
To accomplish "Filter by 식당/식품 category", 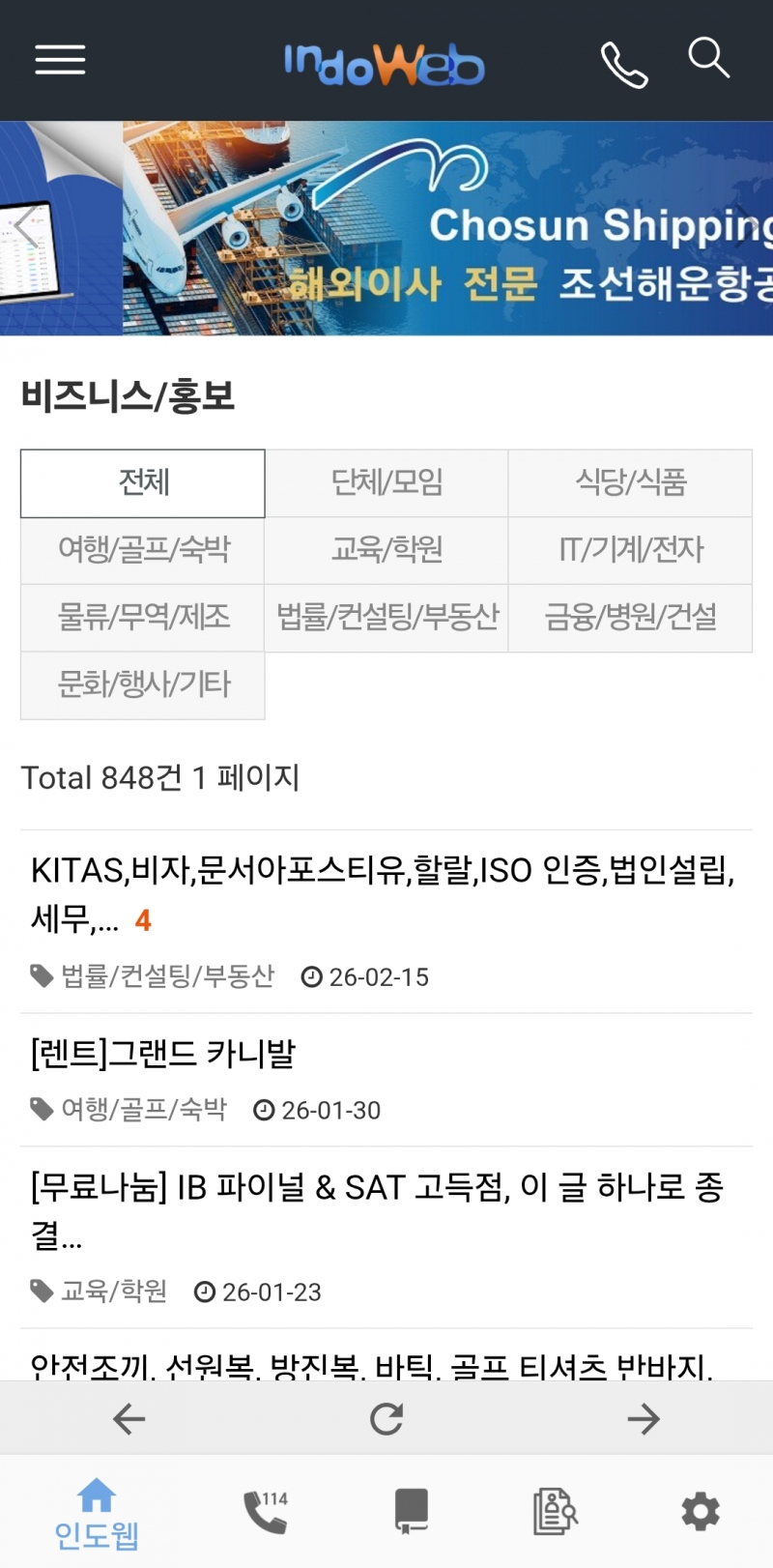I will pyautogui.click(x=630, y=482).
